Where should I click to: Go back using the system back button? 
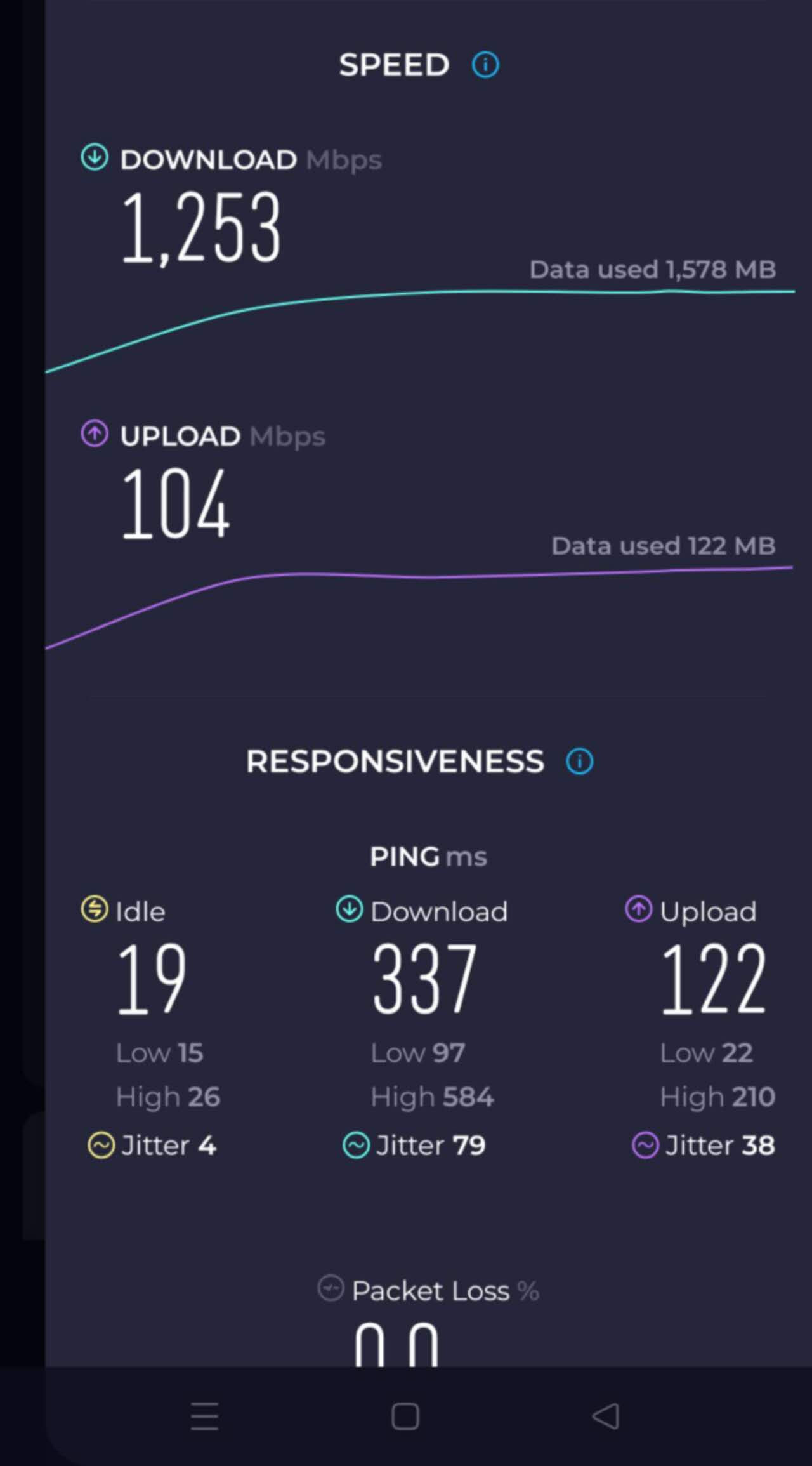coord(606,1416)
